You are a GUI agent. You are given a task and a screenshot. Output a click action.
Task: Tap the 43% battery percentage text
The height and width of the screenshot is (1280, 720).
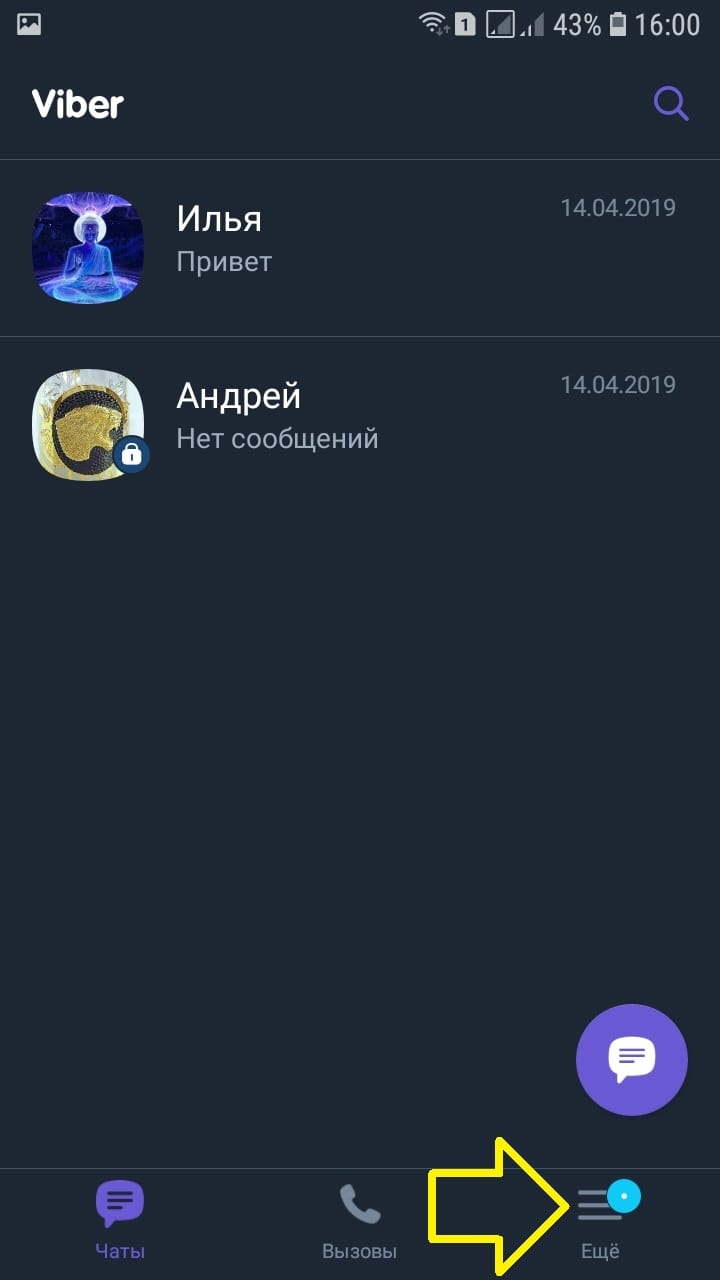click(x=577, y=24)
